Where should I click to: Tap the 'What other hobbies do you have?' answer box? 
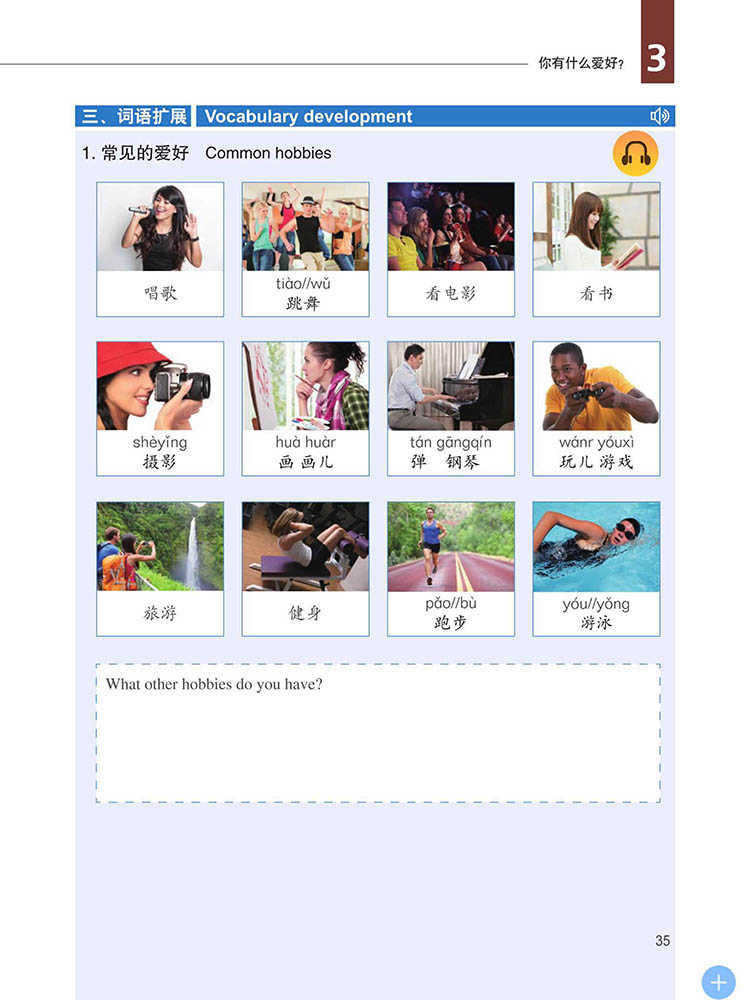[377, 733]
